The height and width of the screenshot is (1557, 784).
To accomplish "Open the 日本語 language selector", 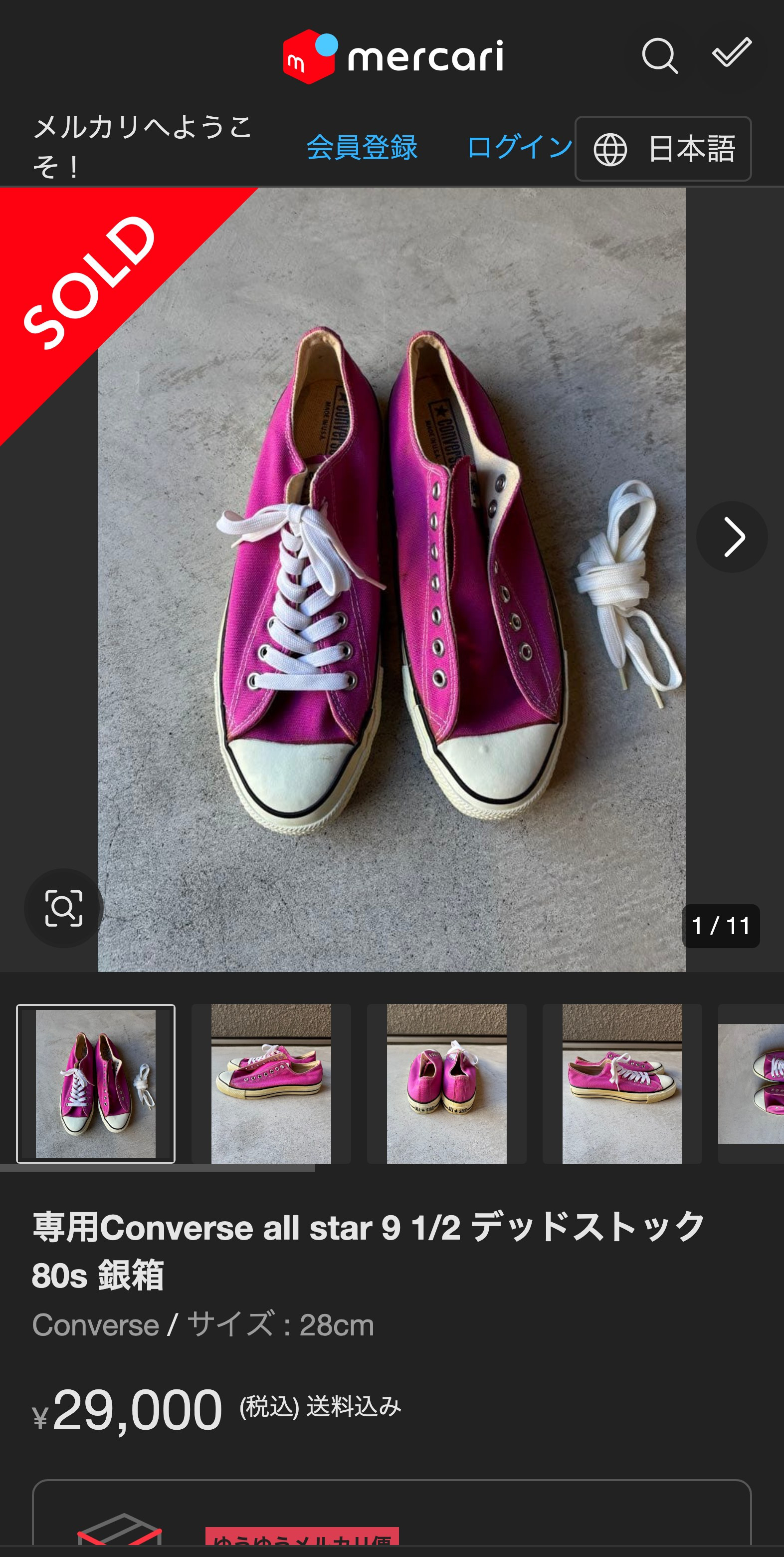I will (x=663, y=149).
